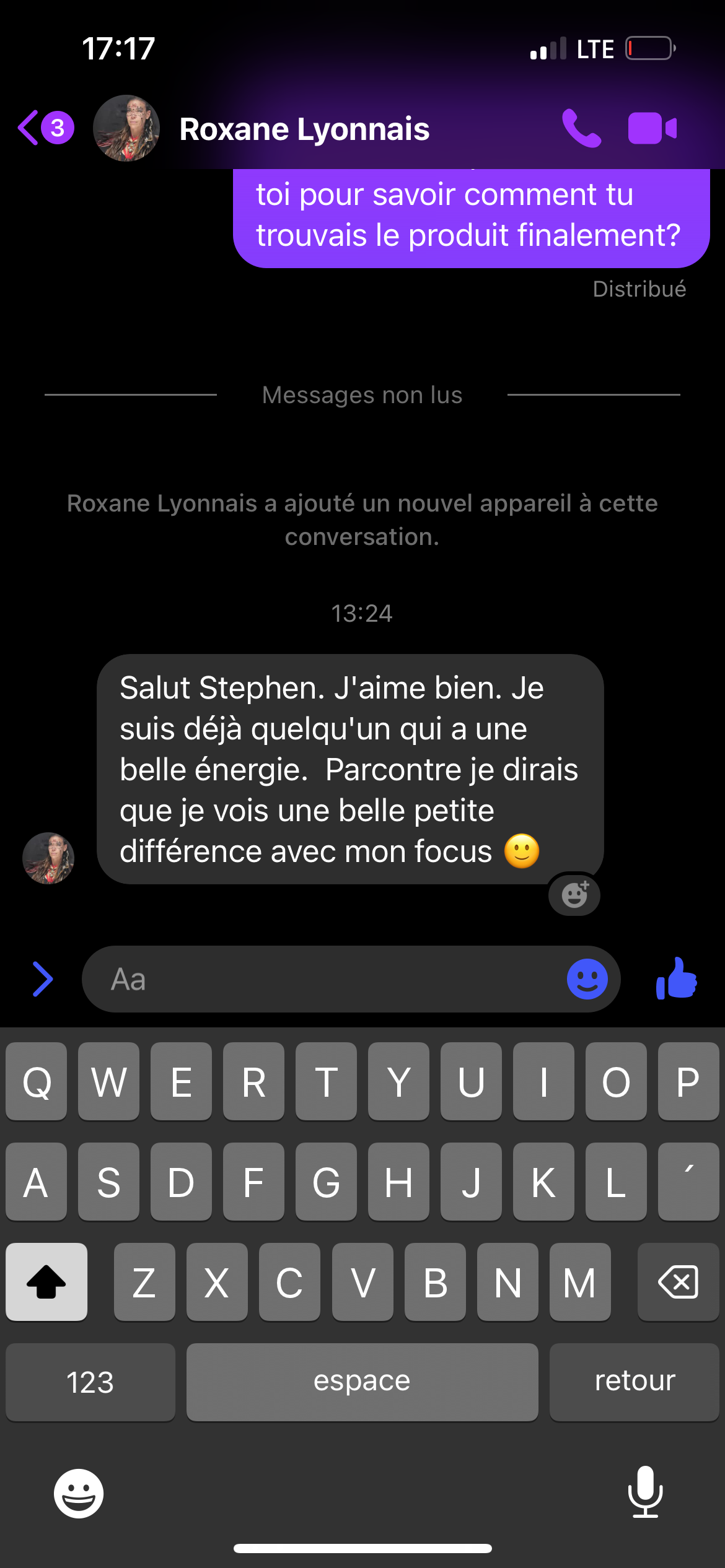Image resolution: width=725 pixels, height=1568 pixels.
Task: Add a reaction to Roxane's message
Action: point(574,895)
